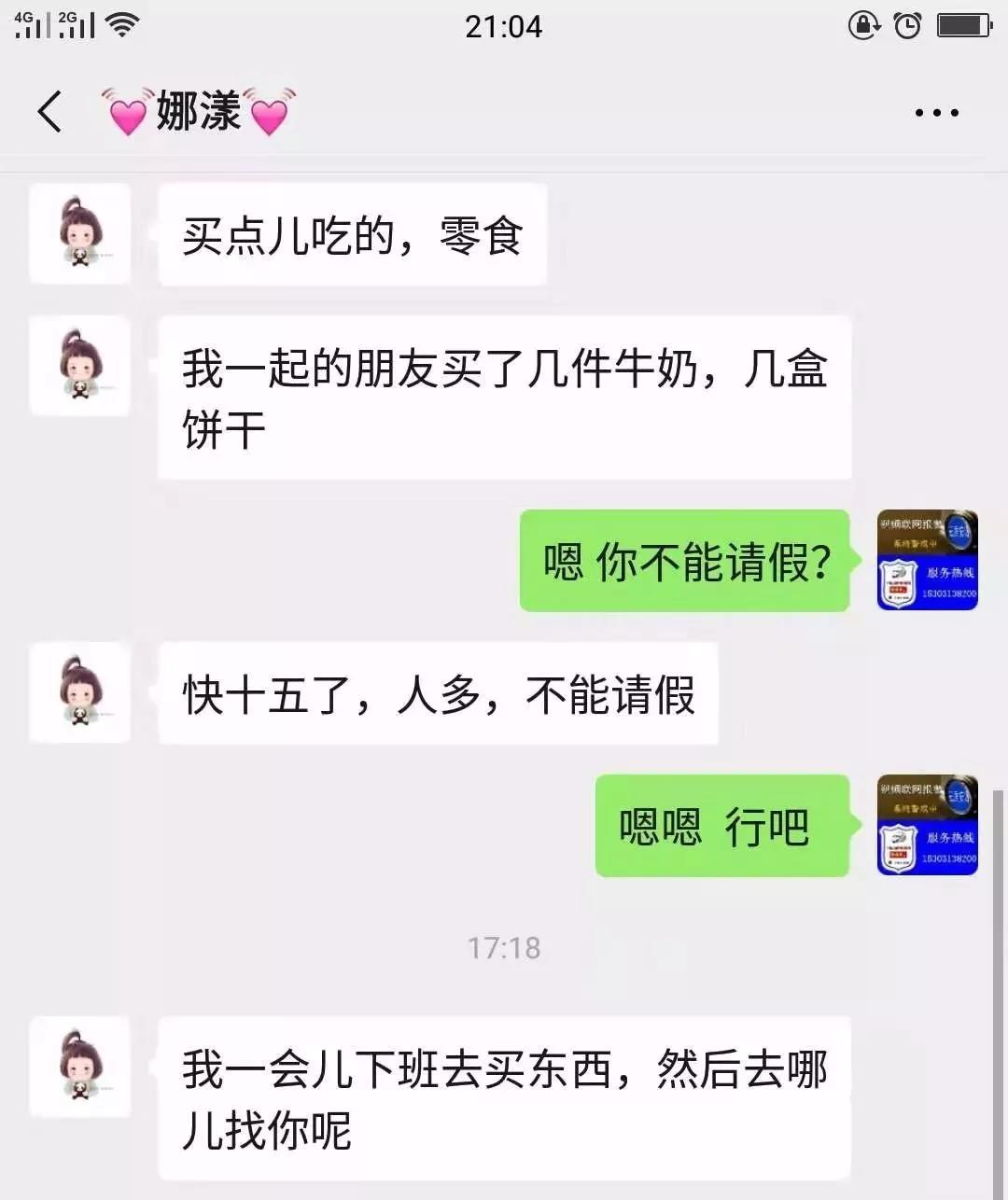Image resolution: width=1008 pixels, height=1200 pixels.
Task: Tap the own avatar beside "嗯 你不能请假?"
Action: (x=927, y=560)
